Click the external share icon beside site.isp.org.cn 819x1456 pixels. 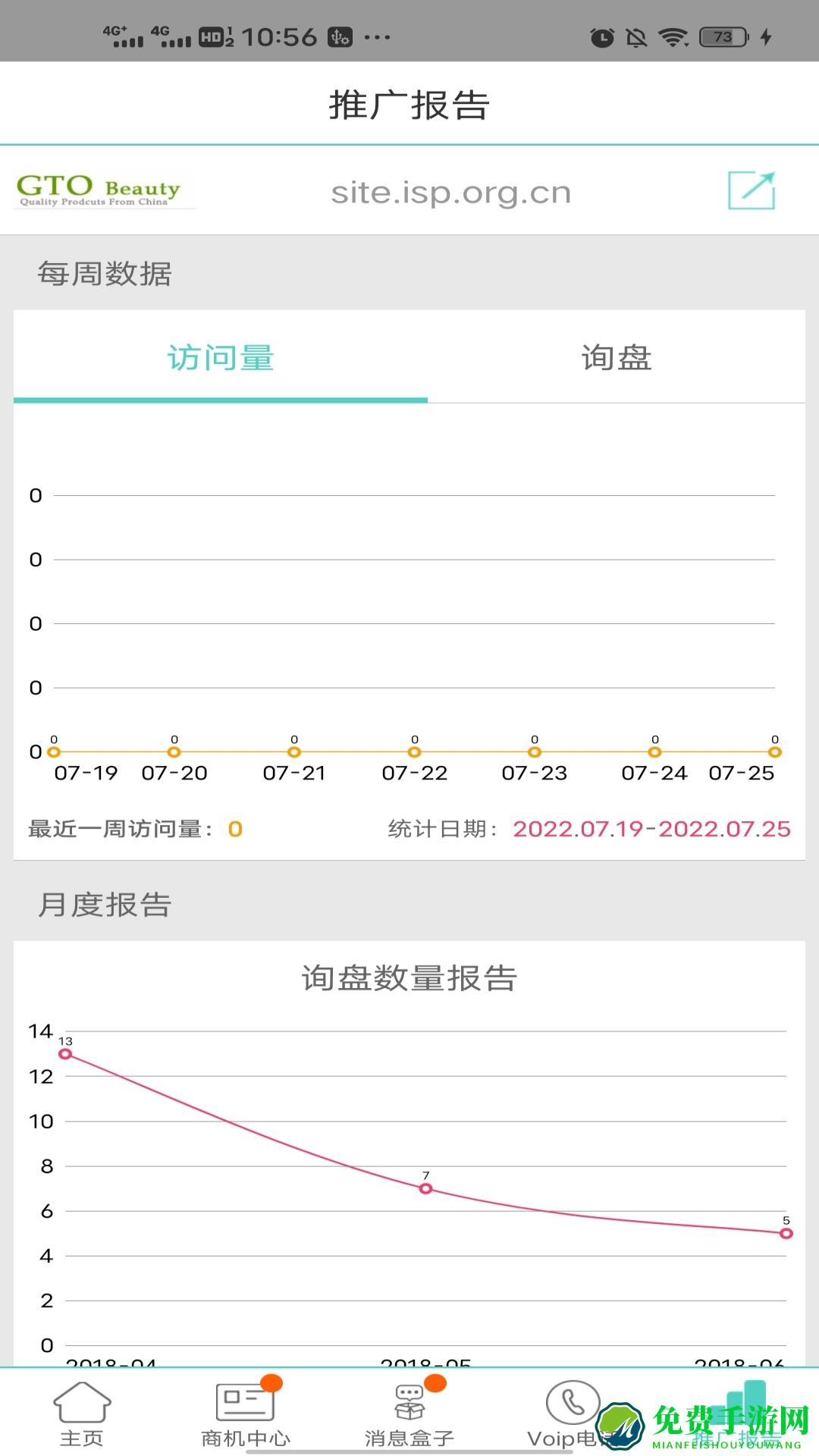[x=753, y=191]
